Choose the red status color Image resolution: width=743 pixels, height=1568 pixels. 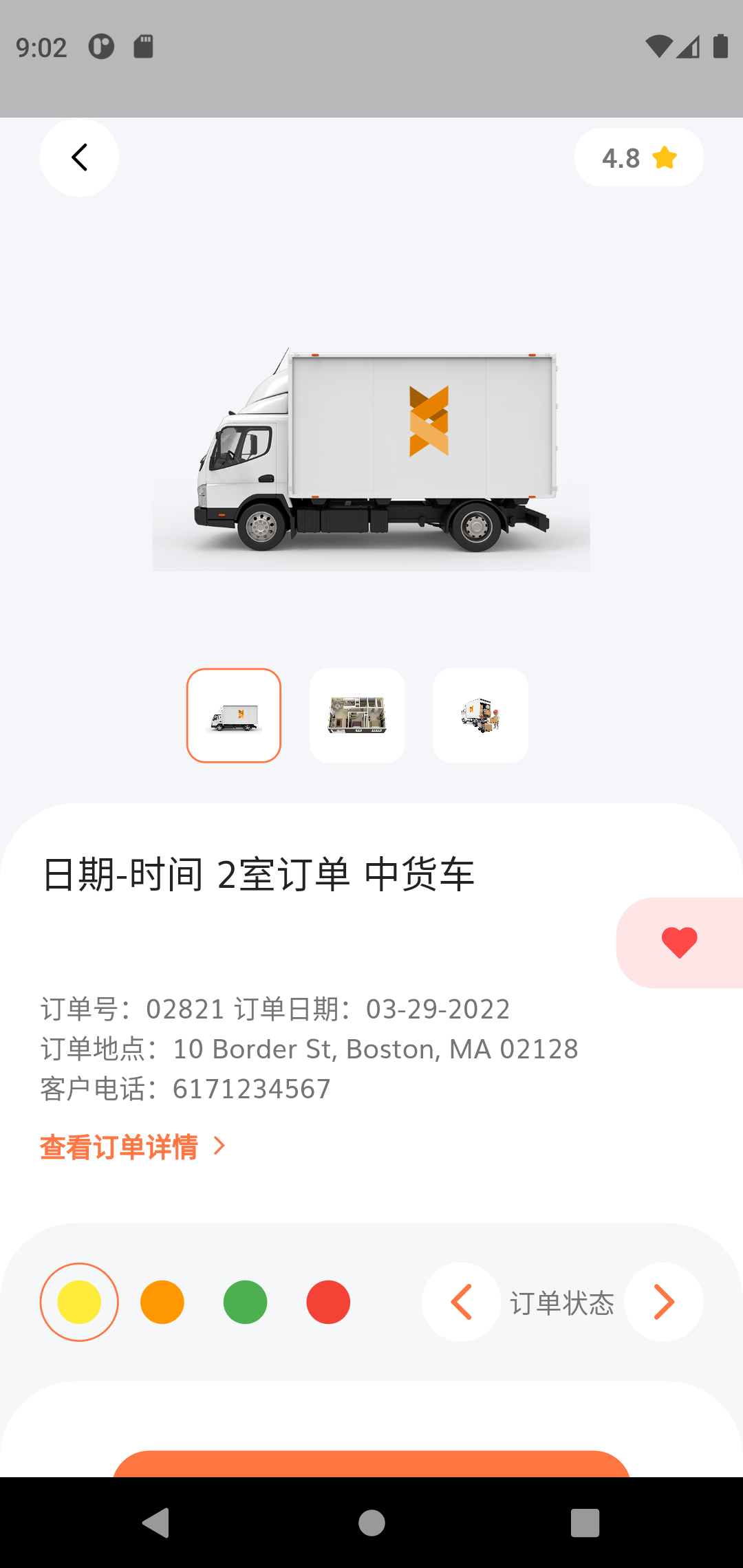(328, 1302)
